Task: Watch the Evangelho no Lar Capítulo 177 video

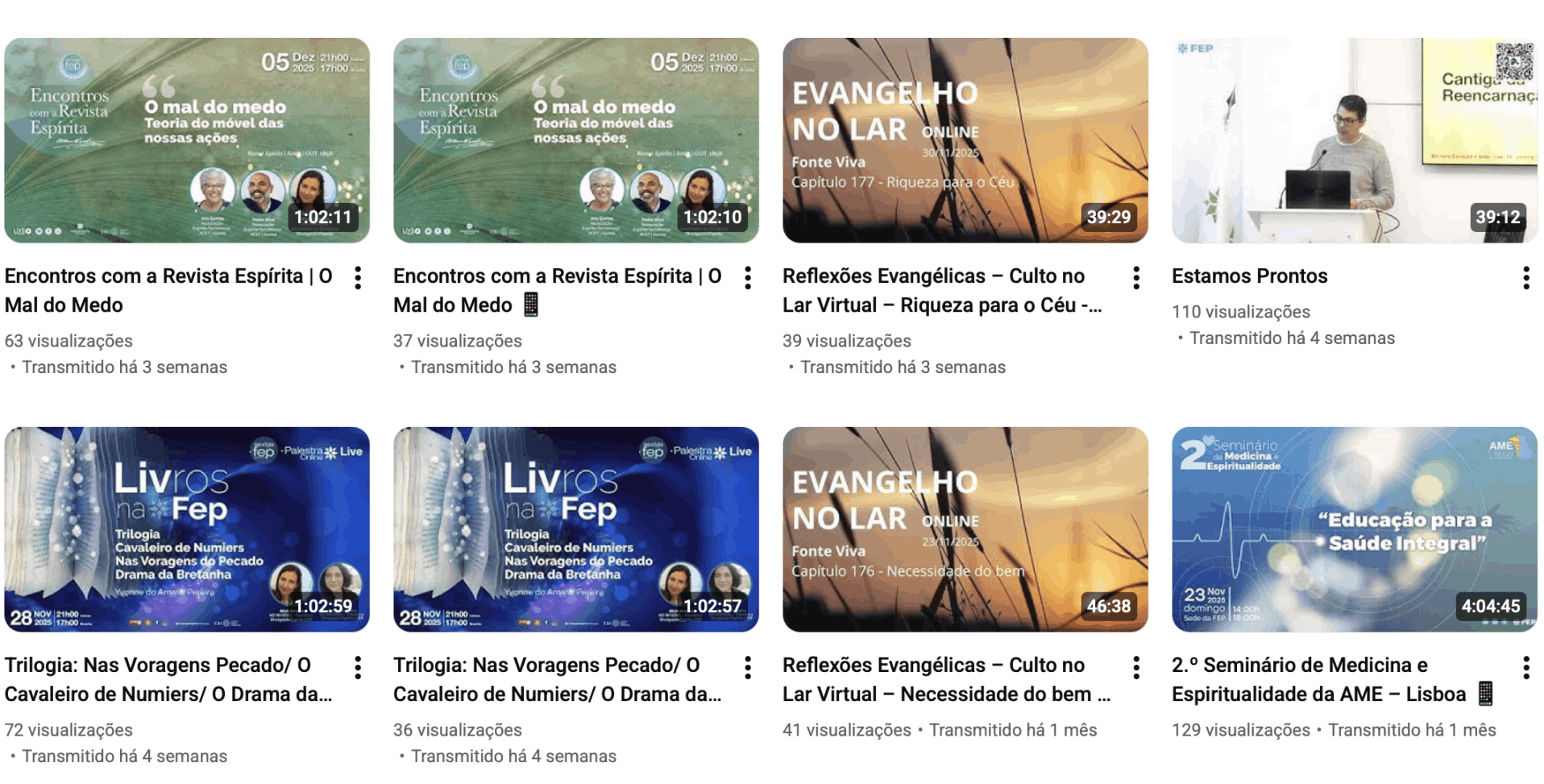Action: pyautogui.click(x=965, y=140)
